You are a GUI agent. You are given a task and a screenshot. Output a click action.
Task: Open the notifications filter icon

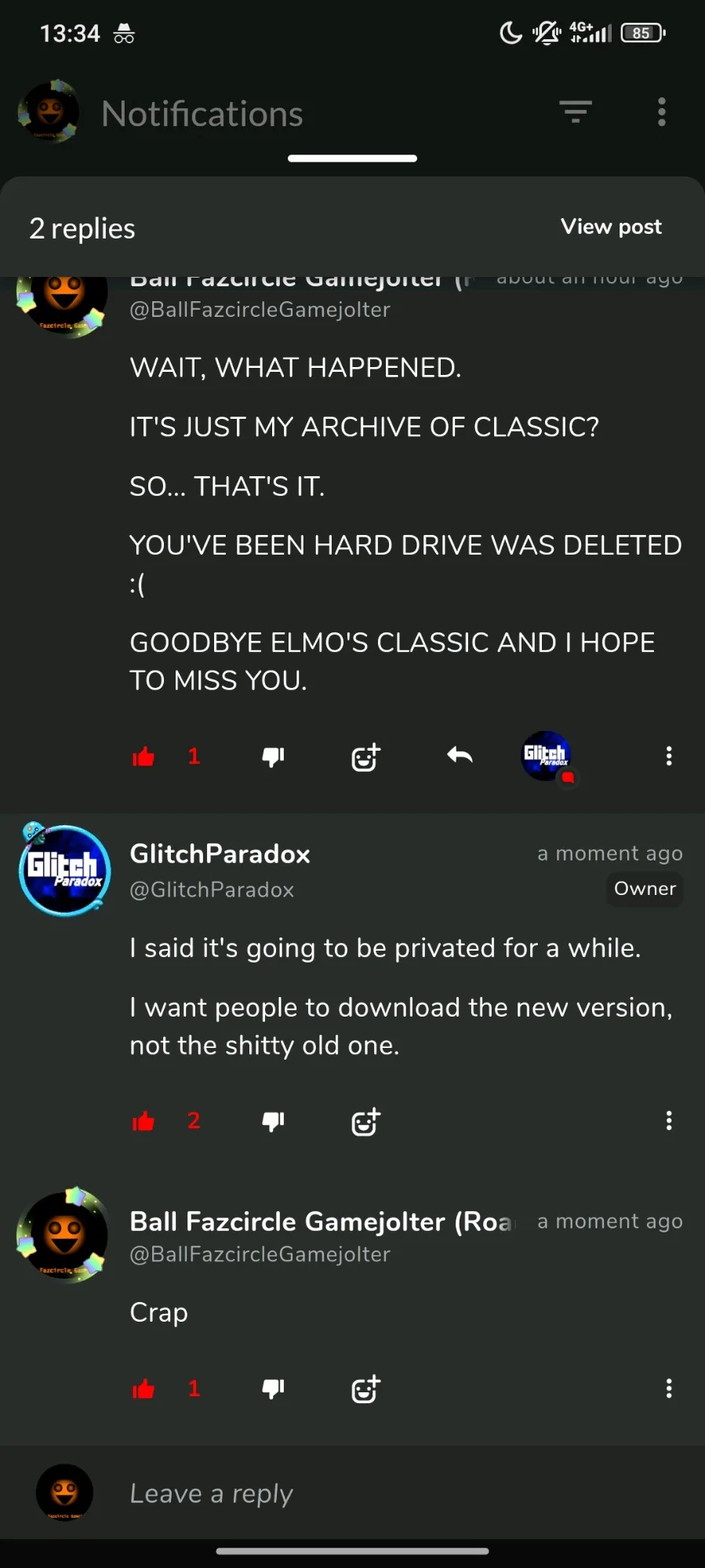pos(576,112)
